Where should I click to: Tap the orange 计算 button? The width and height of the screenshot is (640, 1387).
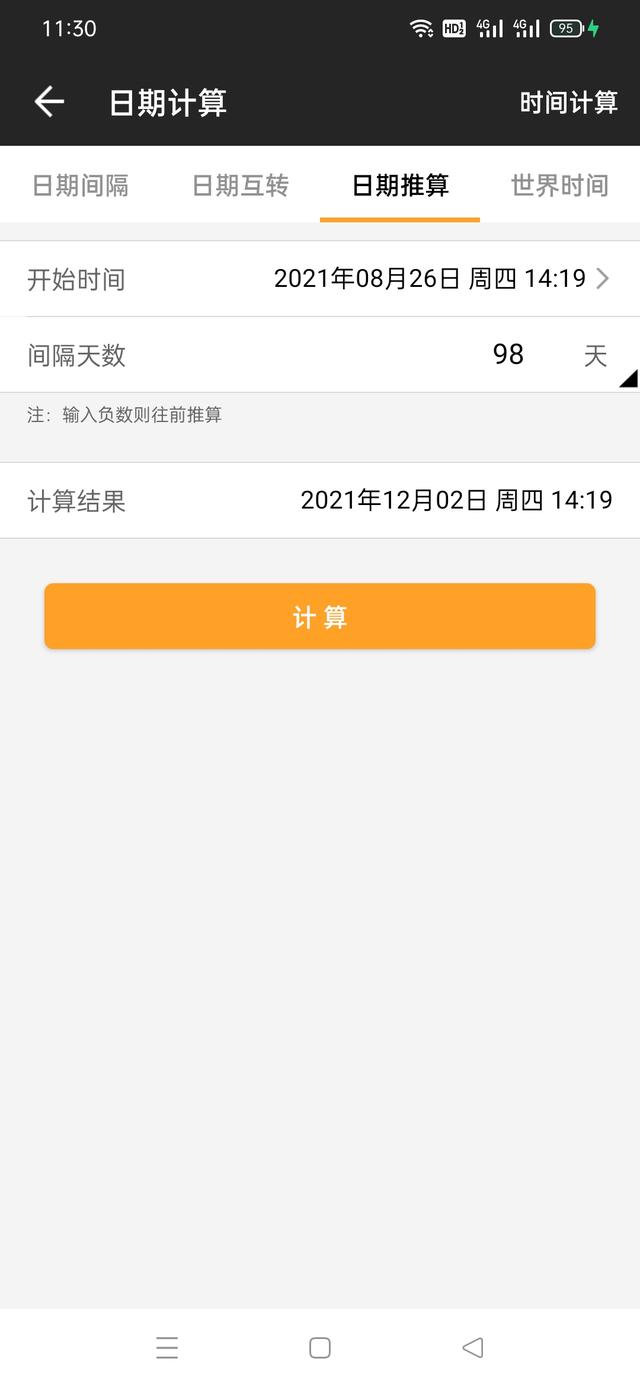click(320, 617)
